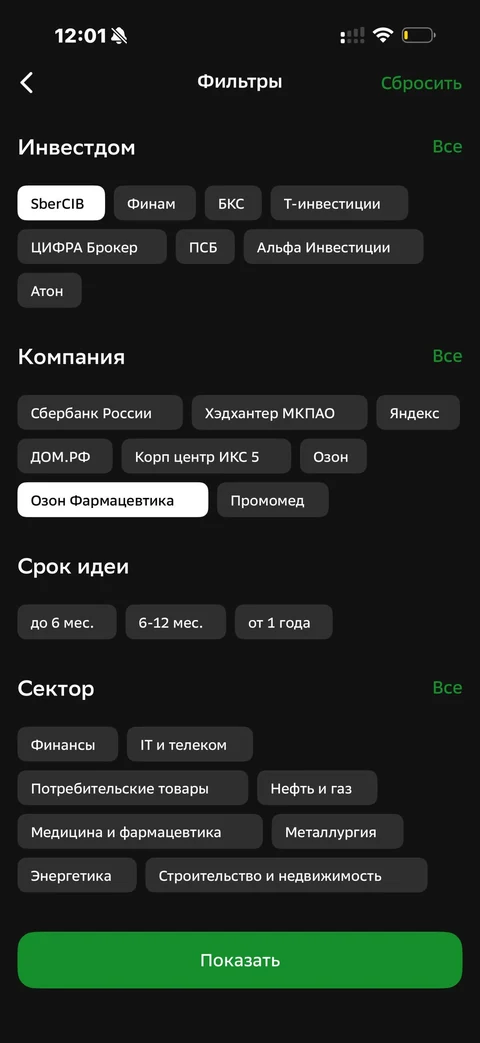Filter by IT и телеком sector

(189, 744)
